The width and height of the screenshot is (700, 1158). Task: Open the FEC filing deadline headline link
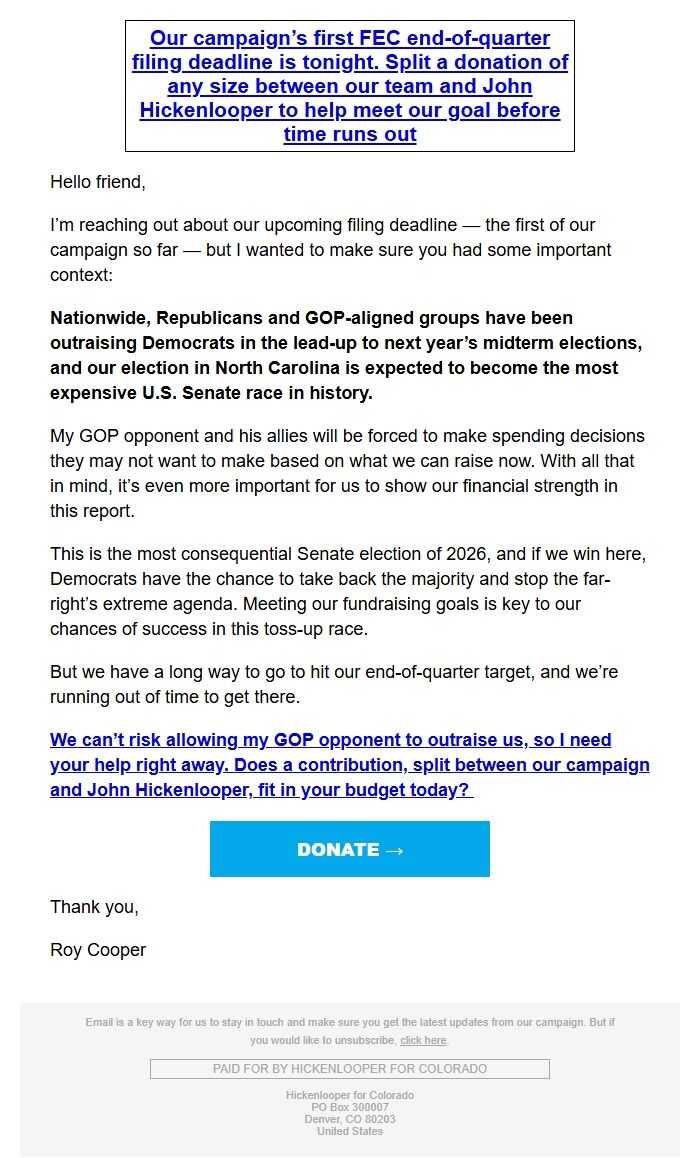point(350,86)
